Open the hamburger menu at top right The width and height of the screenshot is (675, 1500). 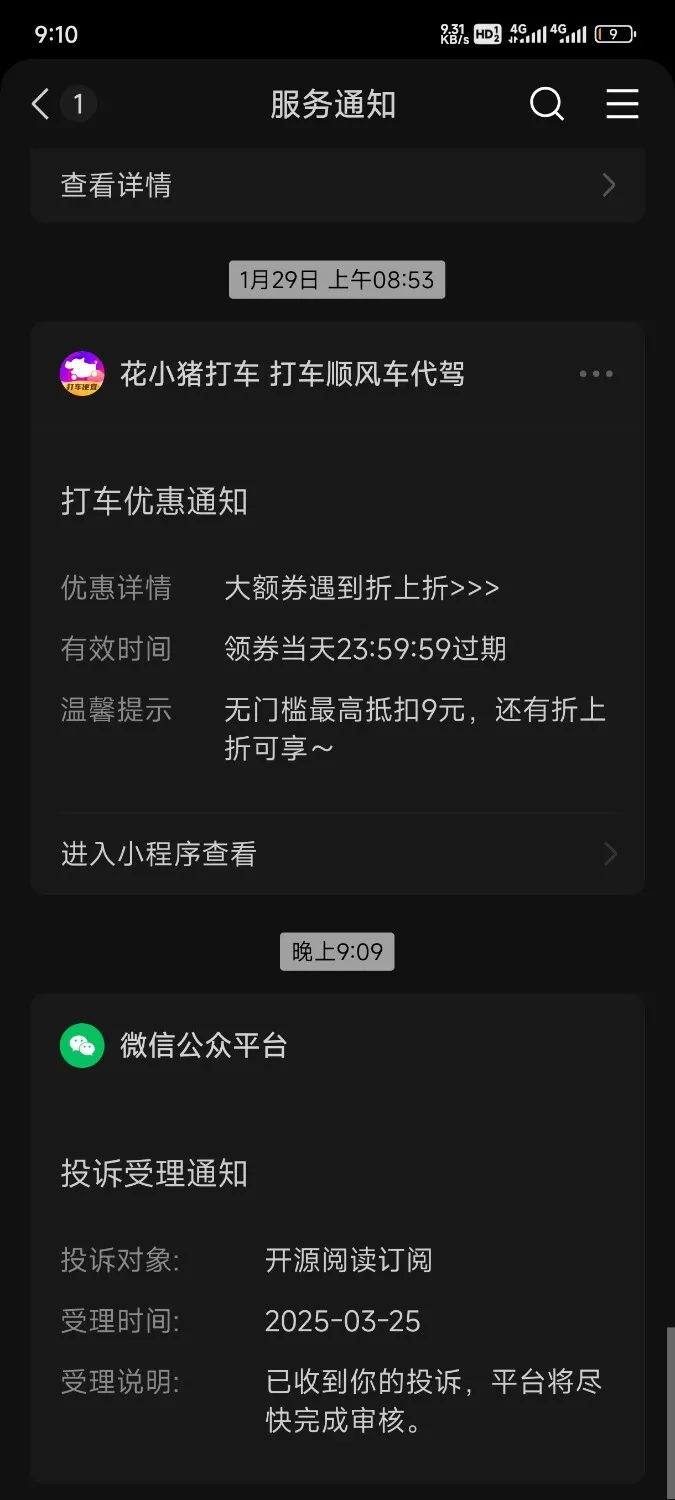pyautogui.click(x=622, y=104)
